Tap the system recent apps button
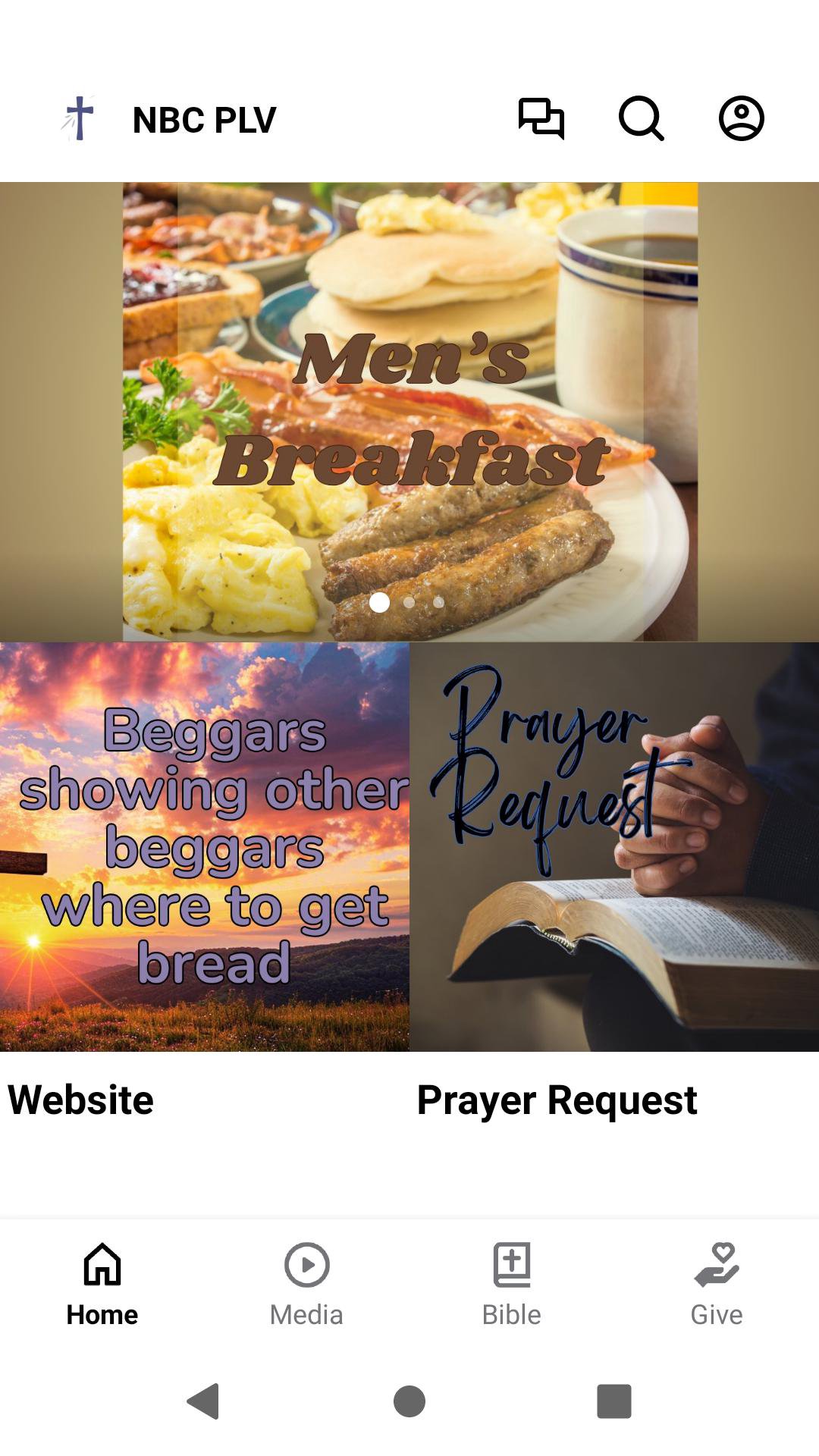Viewport: 819px width, 1456px height. pyautogui.click(x=614, y=1401)
